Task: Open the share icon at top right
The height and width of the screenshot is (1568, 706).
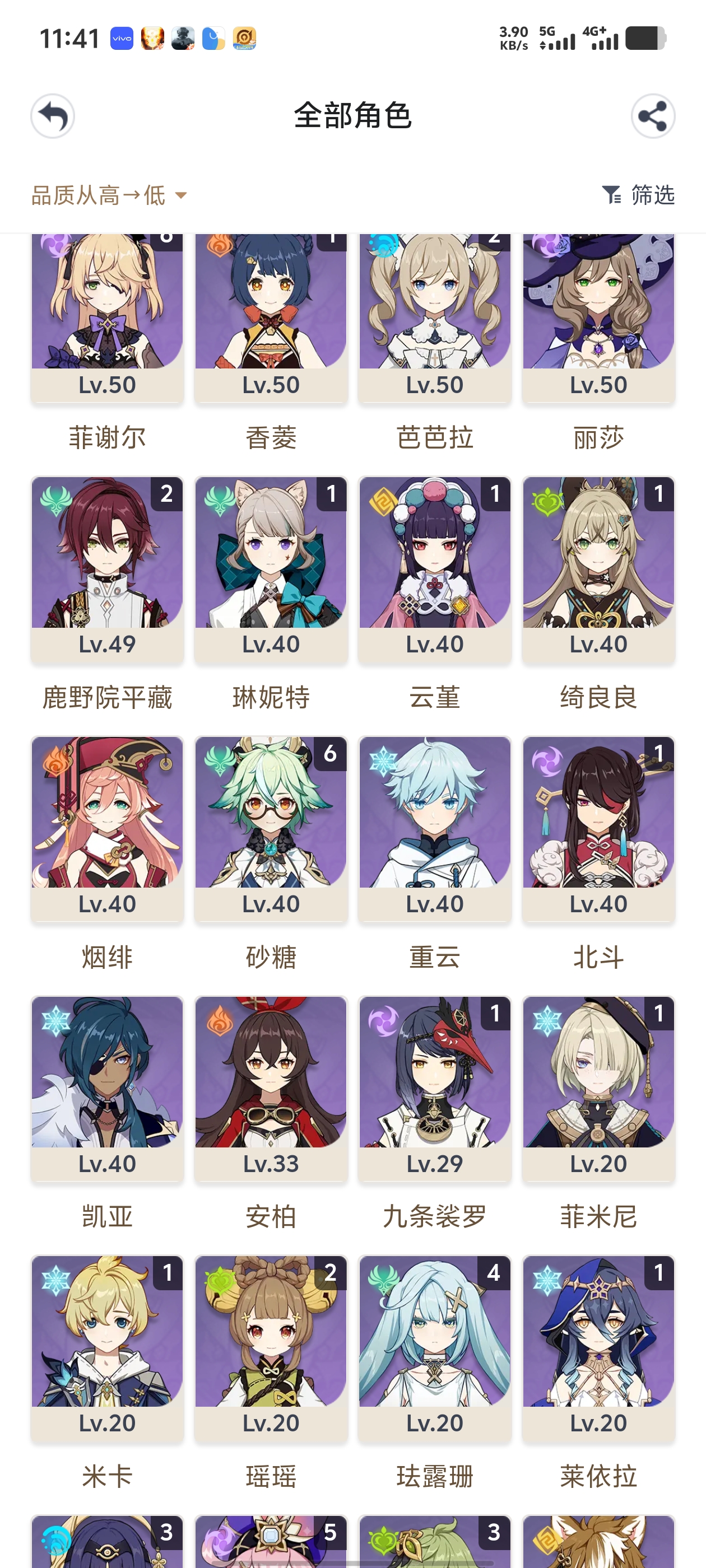Action: tap(653, 116)
